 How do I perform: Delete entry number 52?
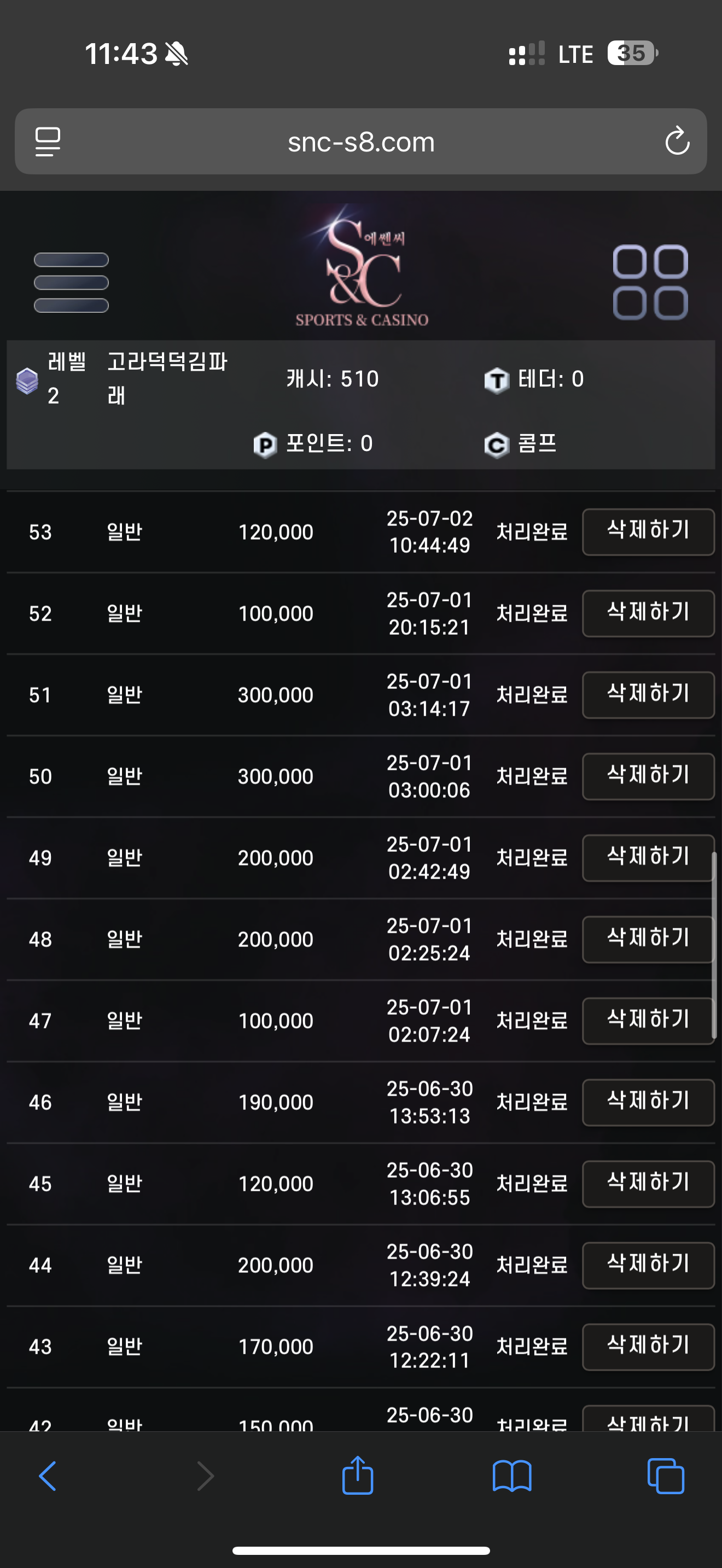pyautogui.click(x=648, y=613)
